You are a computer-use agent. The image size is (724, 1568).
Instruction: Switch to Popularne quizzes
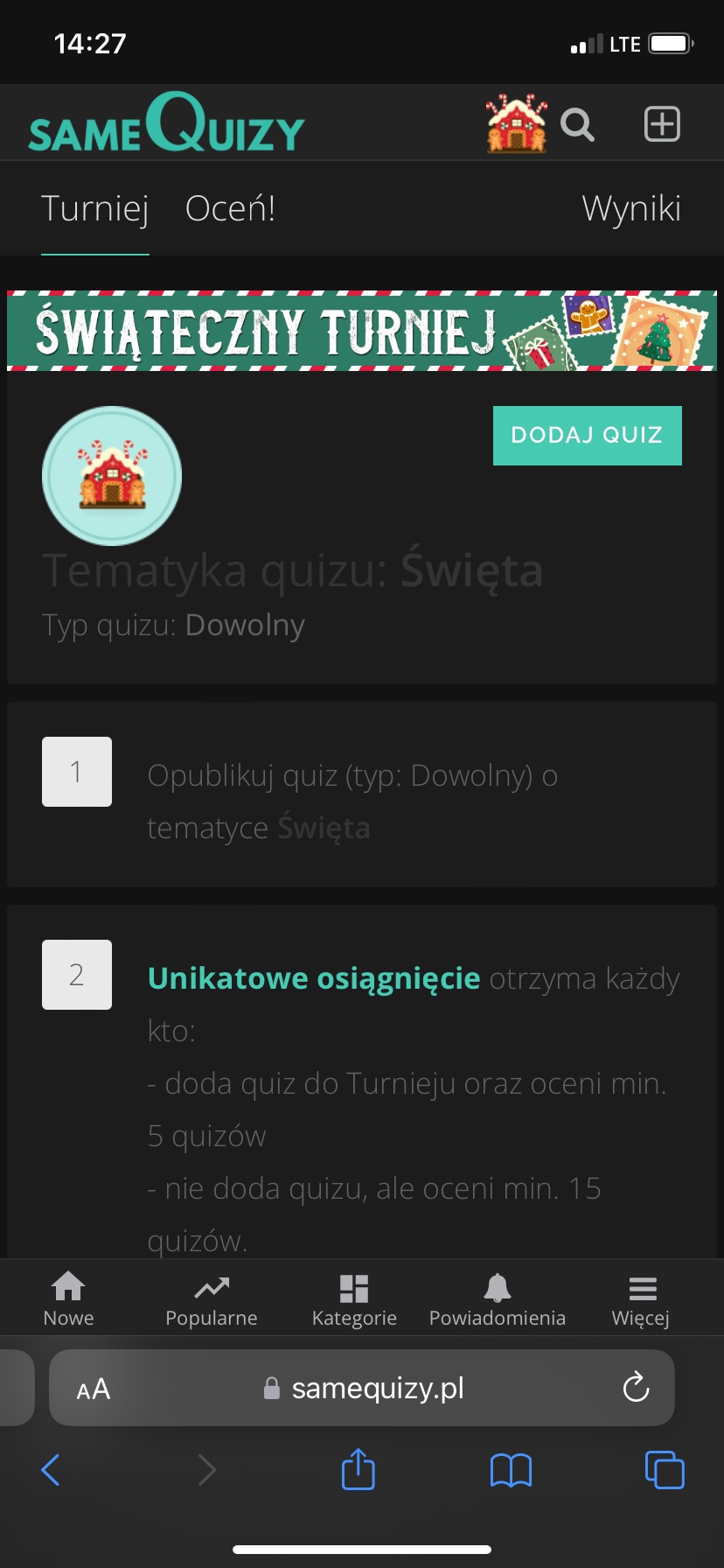coord(212,1299)
